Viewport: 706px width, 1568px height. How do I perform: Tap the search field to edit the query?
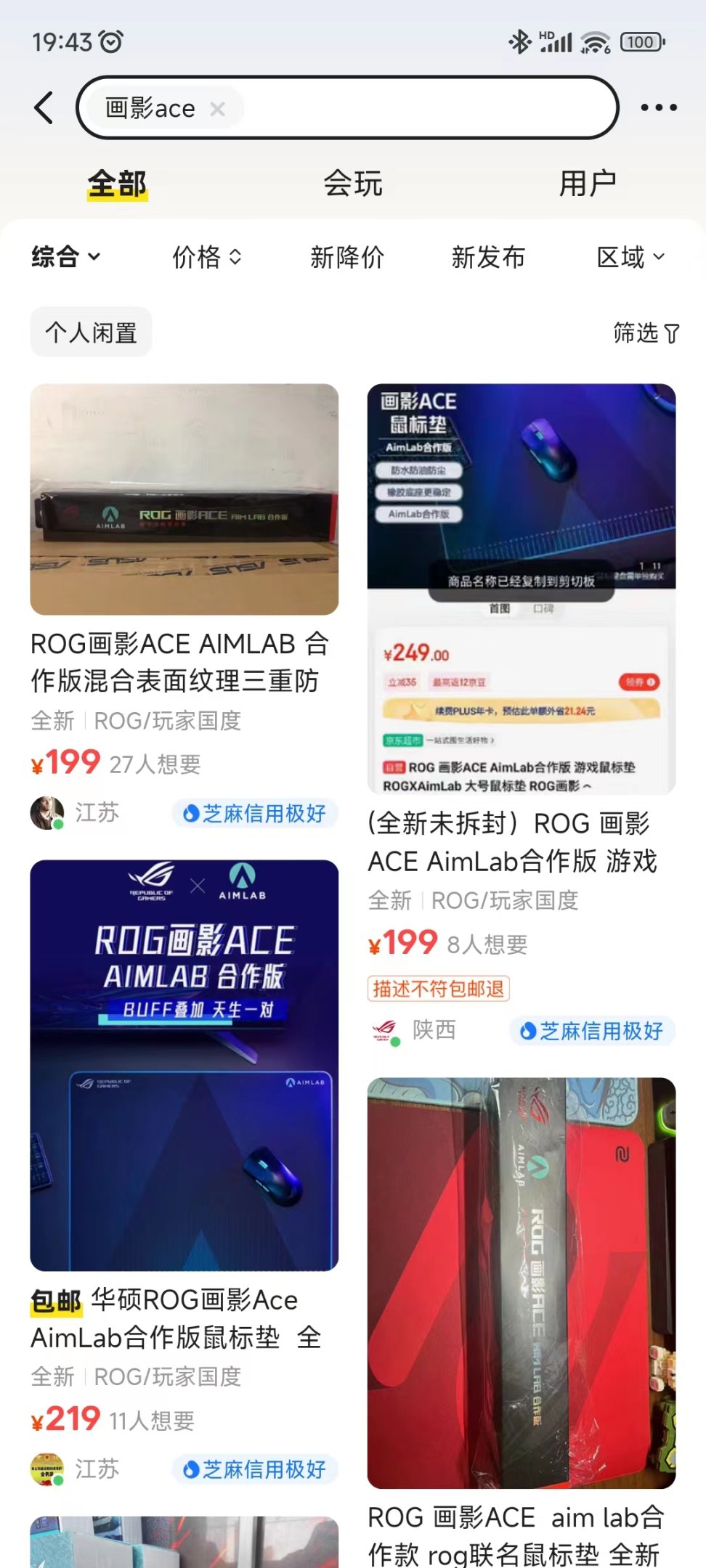pyautogui.click(x=429, y=108)
